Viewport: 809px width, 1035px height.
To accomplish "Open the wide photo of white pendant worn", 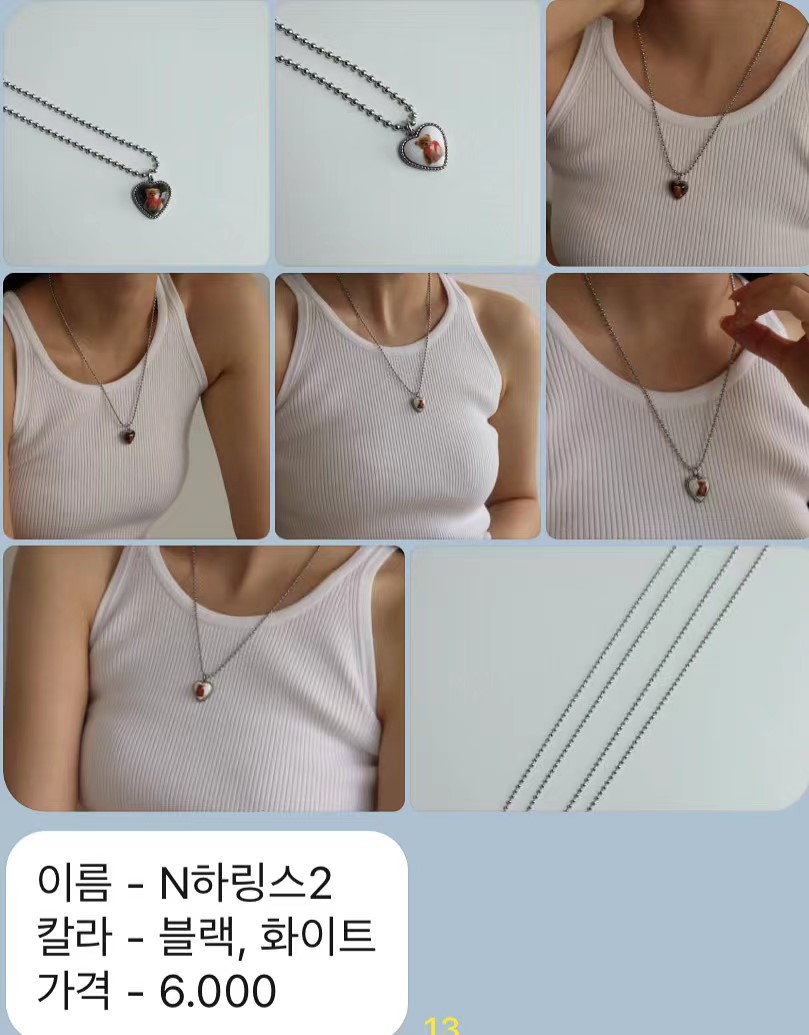I will click(204, 678).
